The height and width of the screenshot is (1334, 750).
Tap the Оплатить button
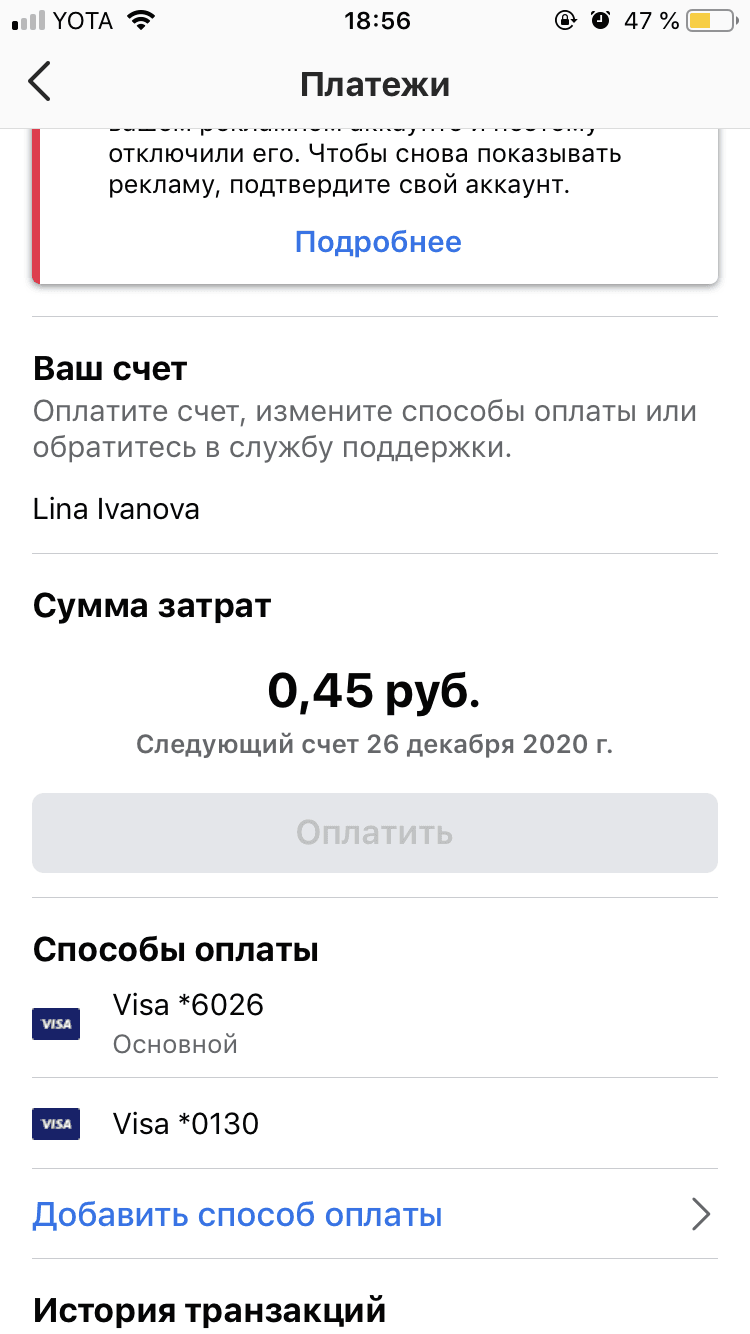pos(375,833)
